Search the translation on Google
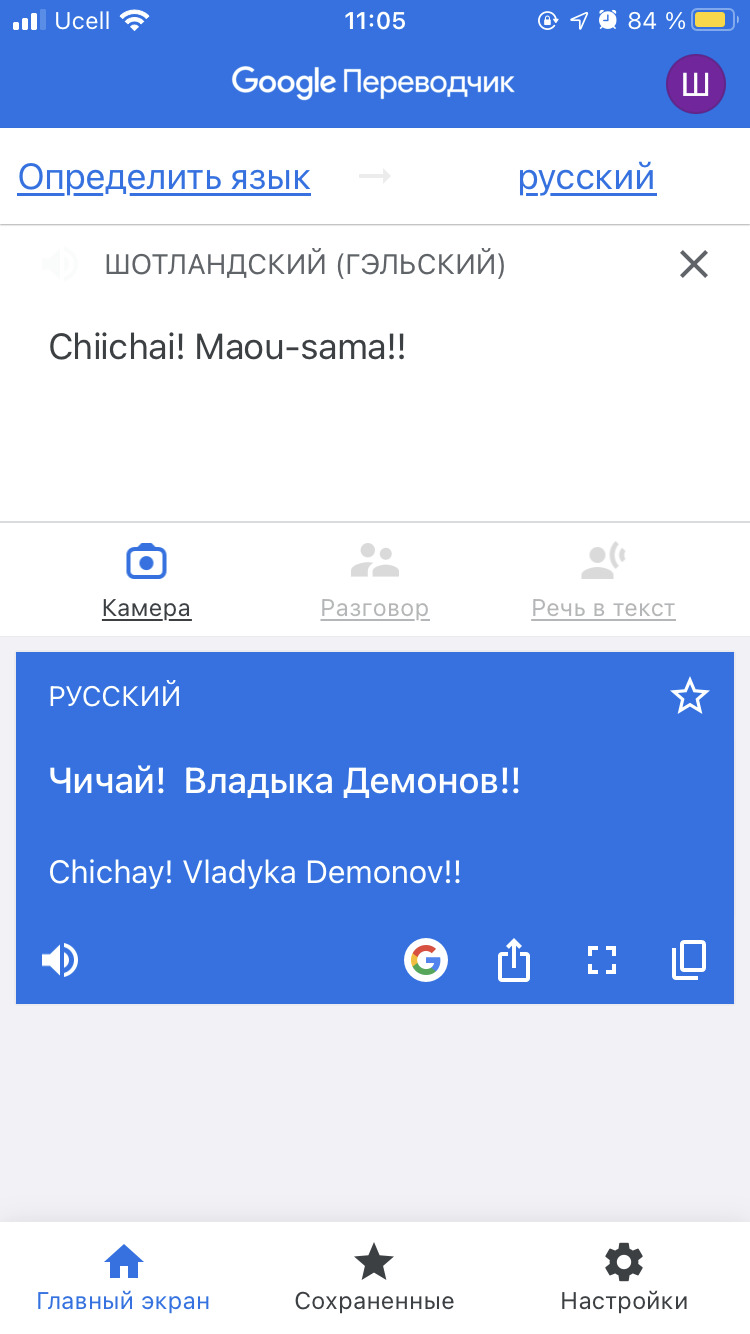 tap(426, 960)
